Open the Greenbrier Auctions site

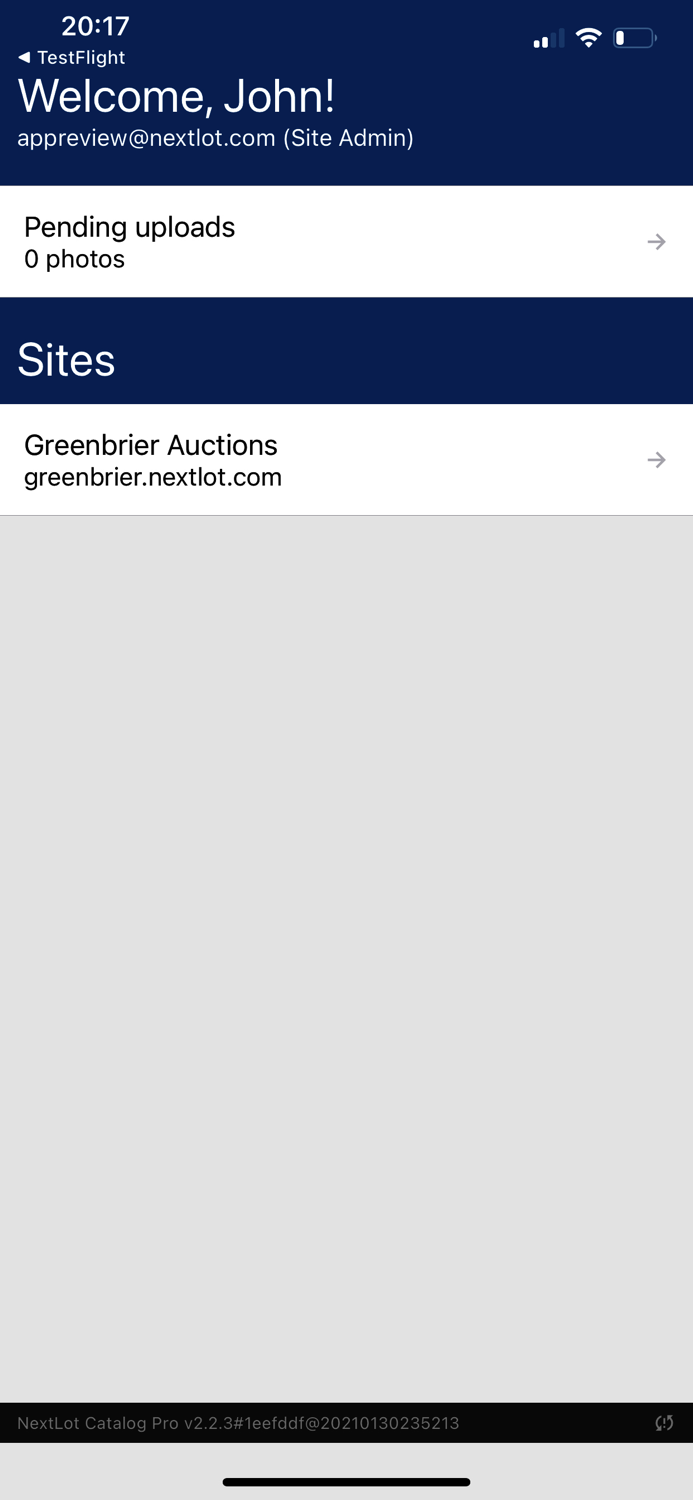(346, 460)
